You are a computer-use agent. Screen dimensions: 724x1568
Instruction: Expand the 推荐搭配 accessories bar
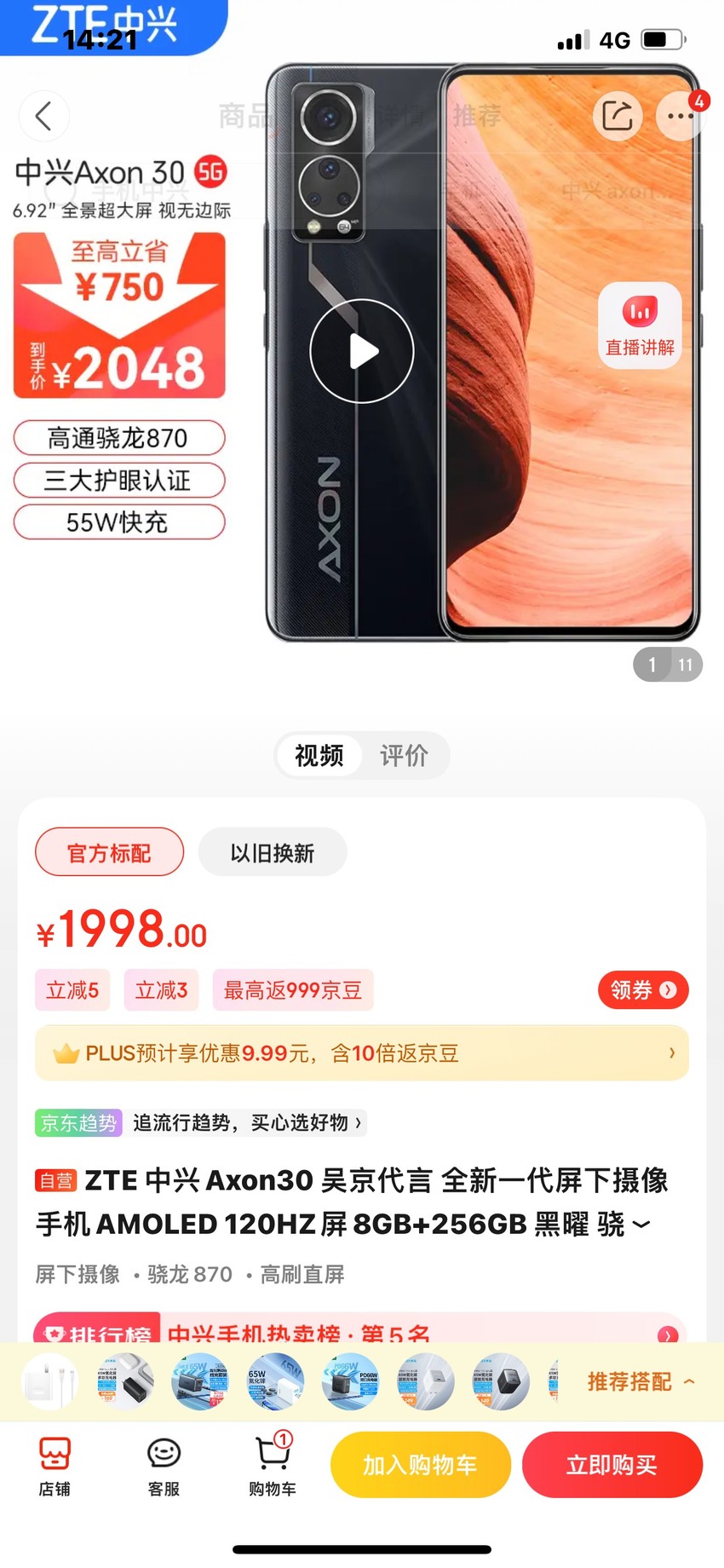(641, 1381)
